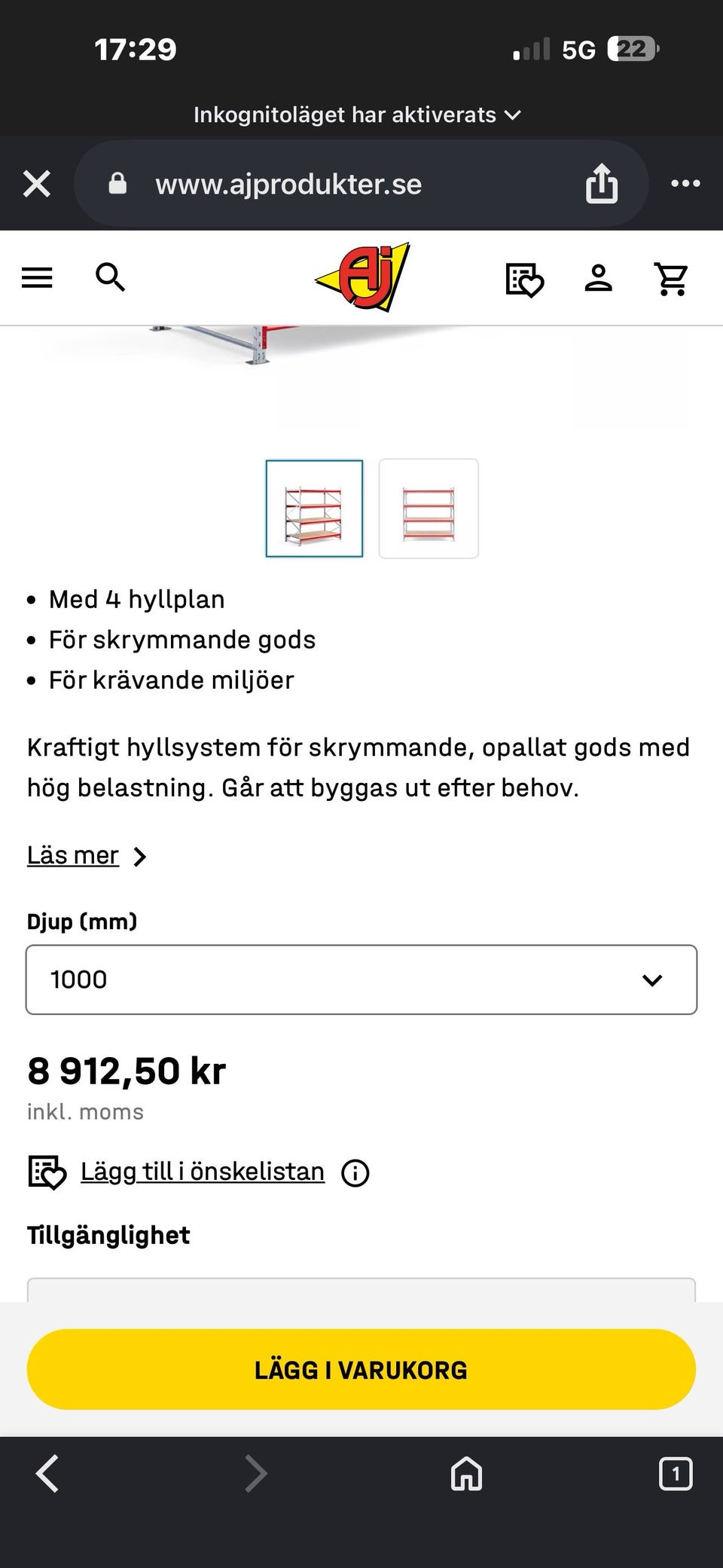Go back with the browser back arrow
The height and width of the screenshot is (1568, 723).
[x=47, y=1474]
